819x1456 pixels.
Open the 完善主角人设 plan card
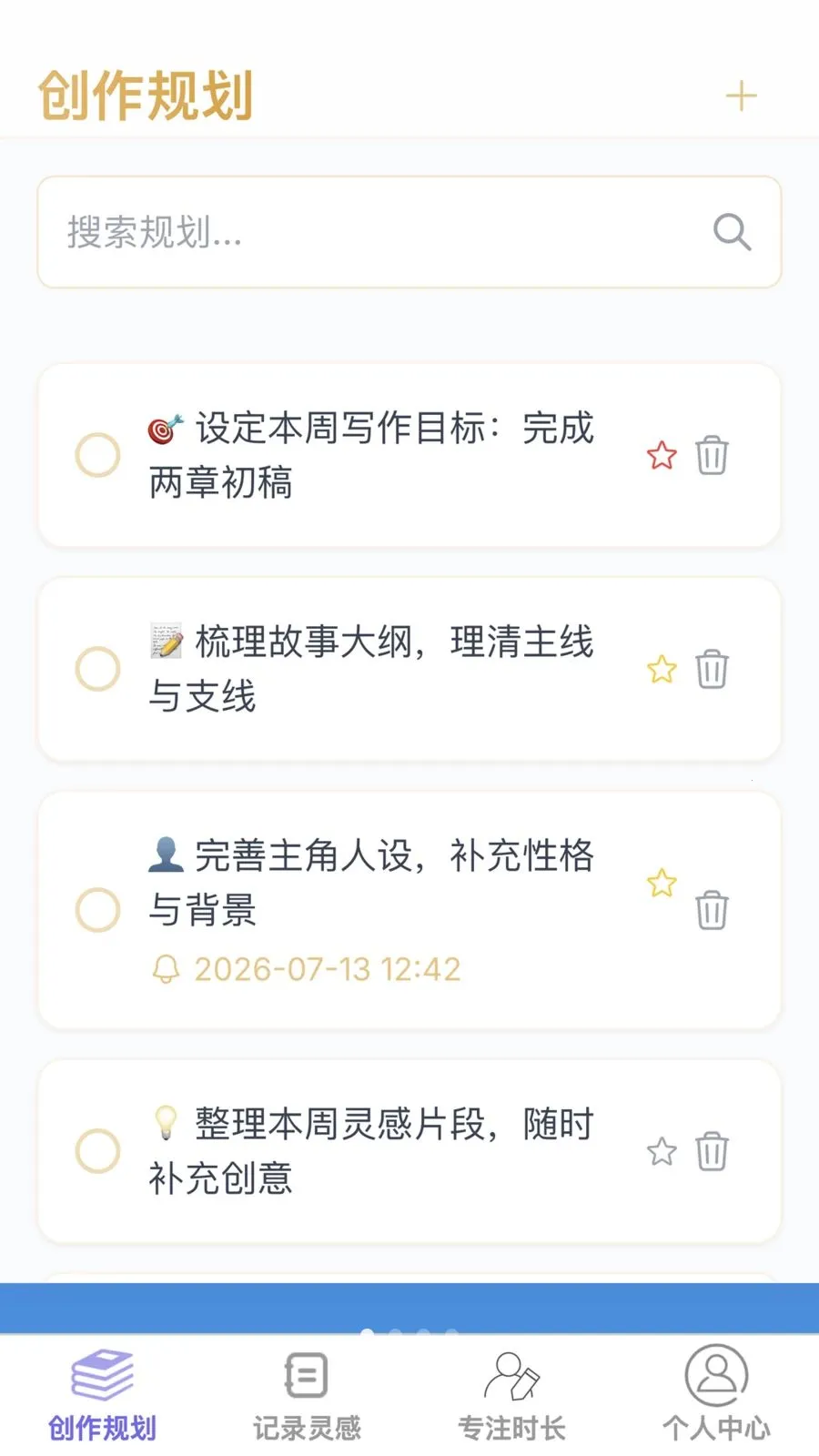(x=409, y=910)
